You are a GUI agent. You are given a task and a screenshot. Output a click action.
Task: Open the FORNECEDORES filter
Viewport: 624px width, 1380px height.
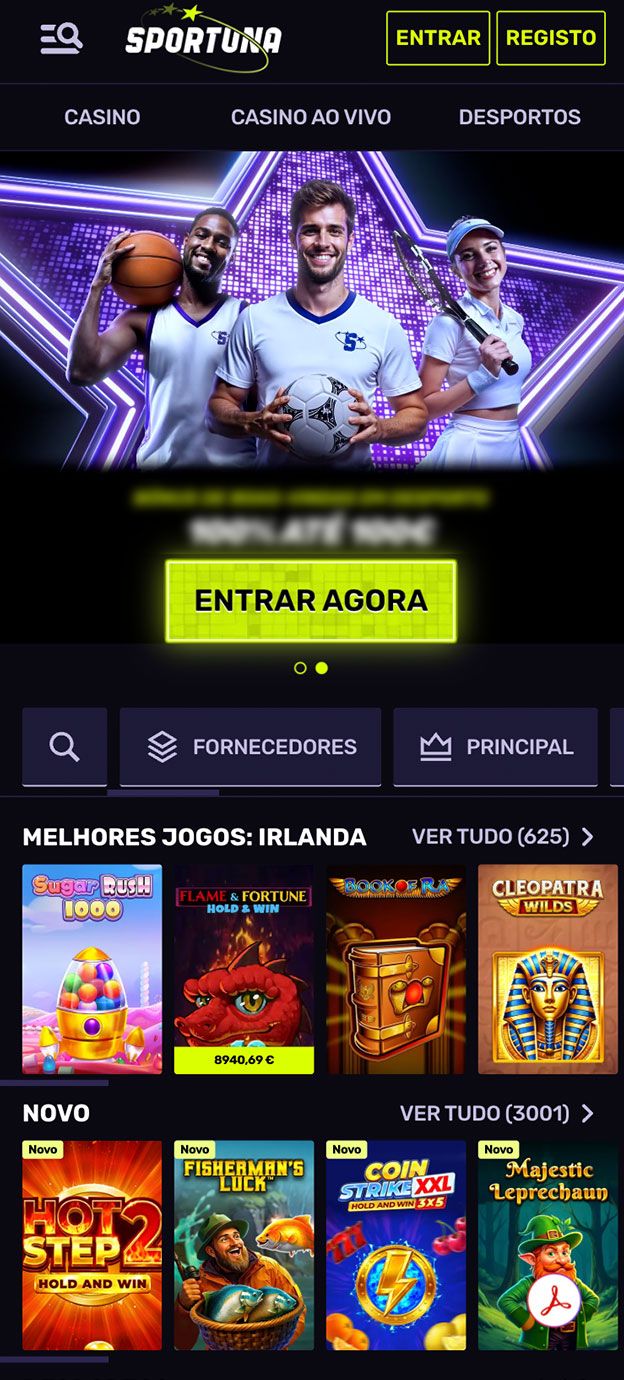tap(250, 747)
